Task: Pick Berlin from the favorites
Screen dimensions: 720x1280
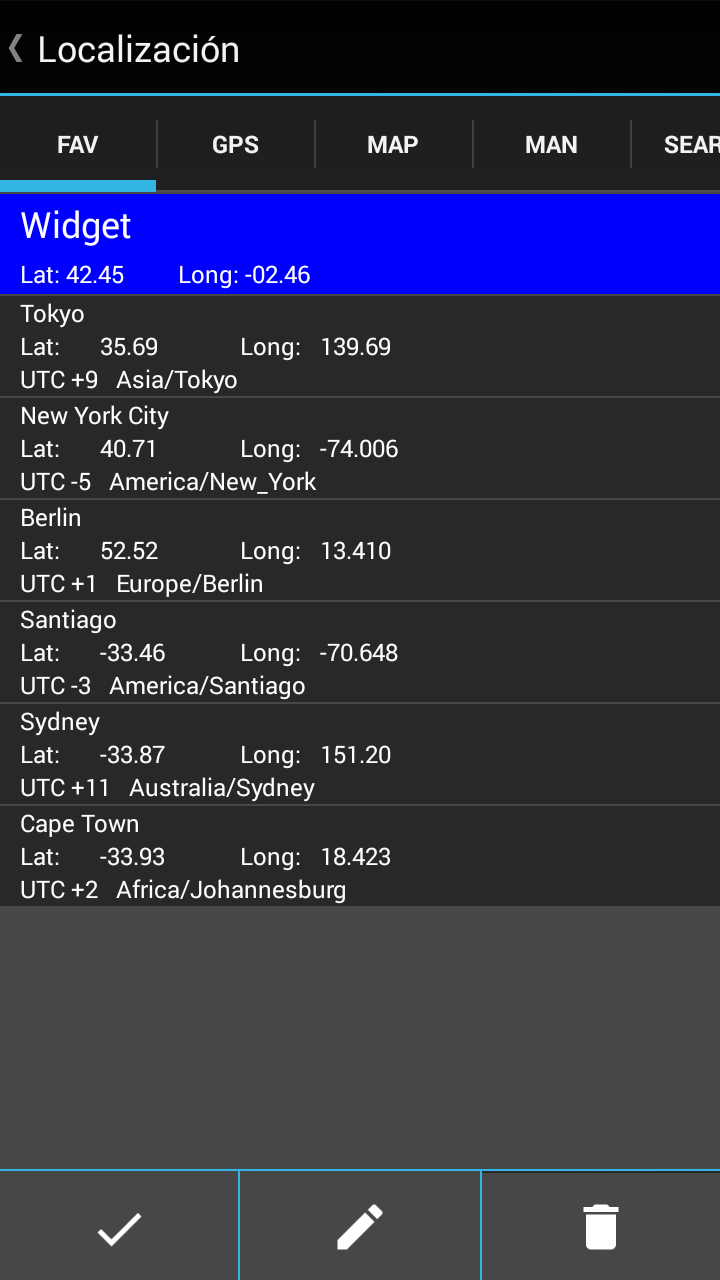Action: coord(360,550)
